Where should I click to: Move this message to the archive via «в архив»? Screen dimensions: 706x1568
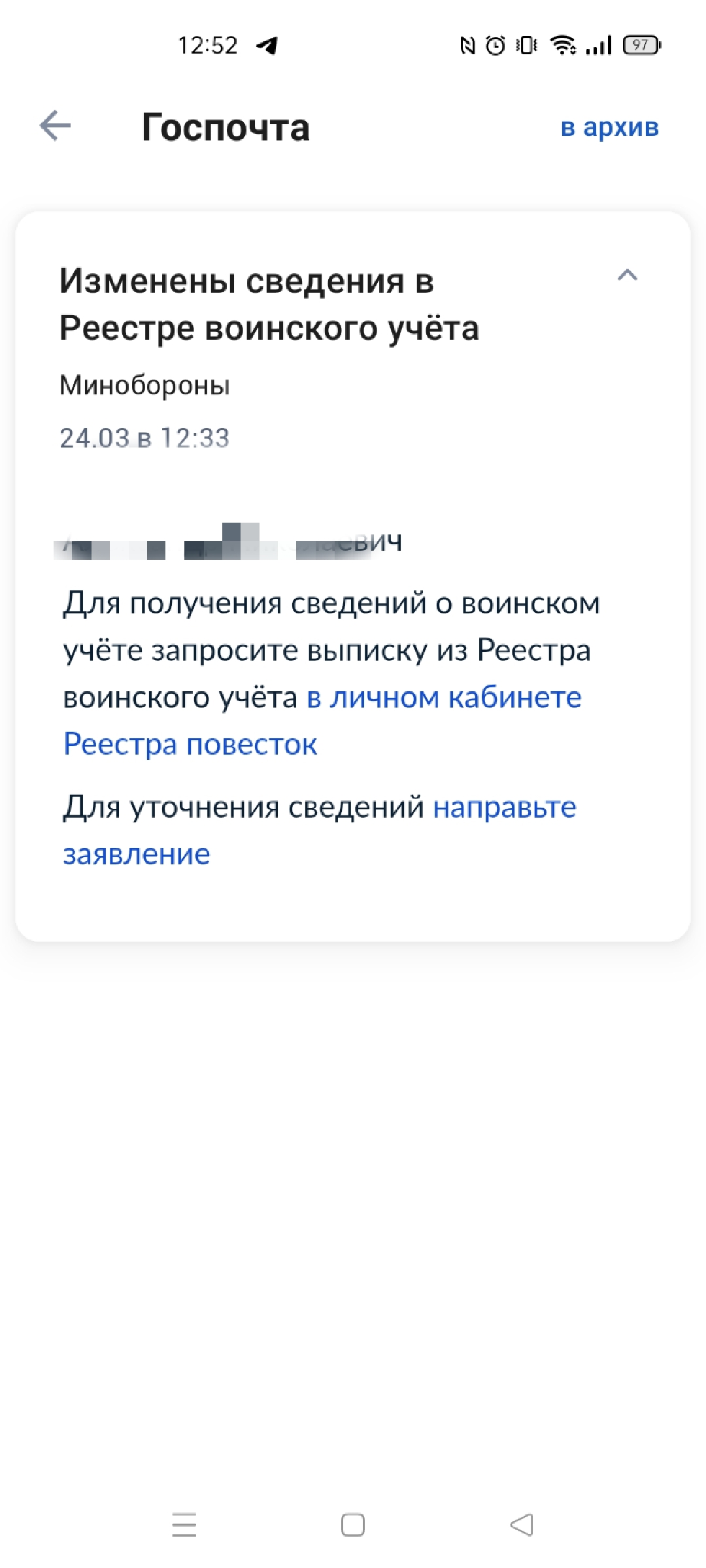tap(609, 127)
